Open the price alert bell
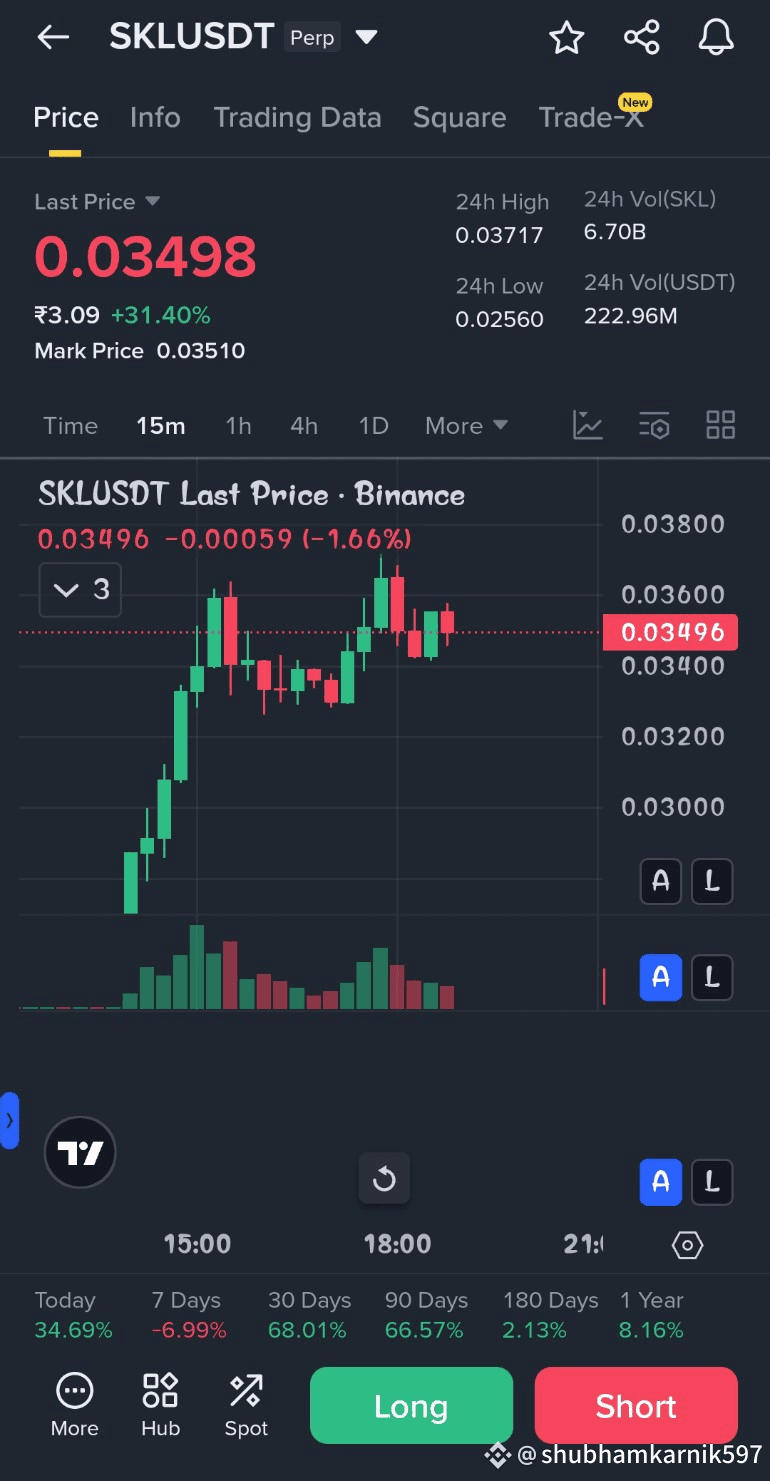Screen dimensions: 770x1481 point(716,38)
